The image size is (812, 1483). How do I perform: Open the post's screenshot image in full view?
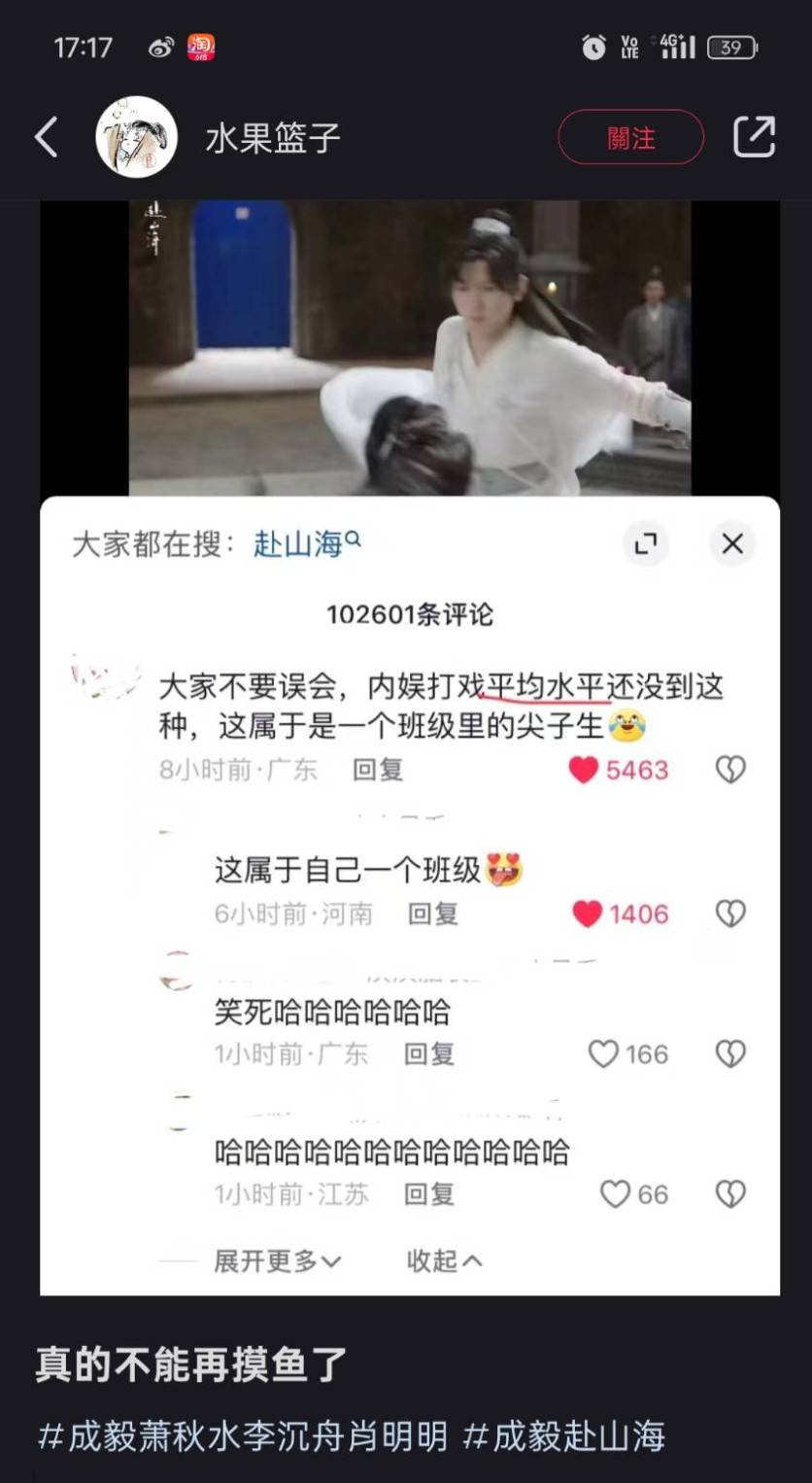click(409, 748)
